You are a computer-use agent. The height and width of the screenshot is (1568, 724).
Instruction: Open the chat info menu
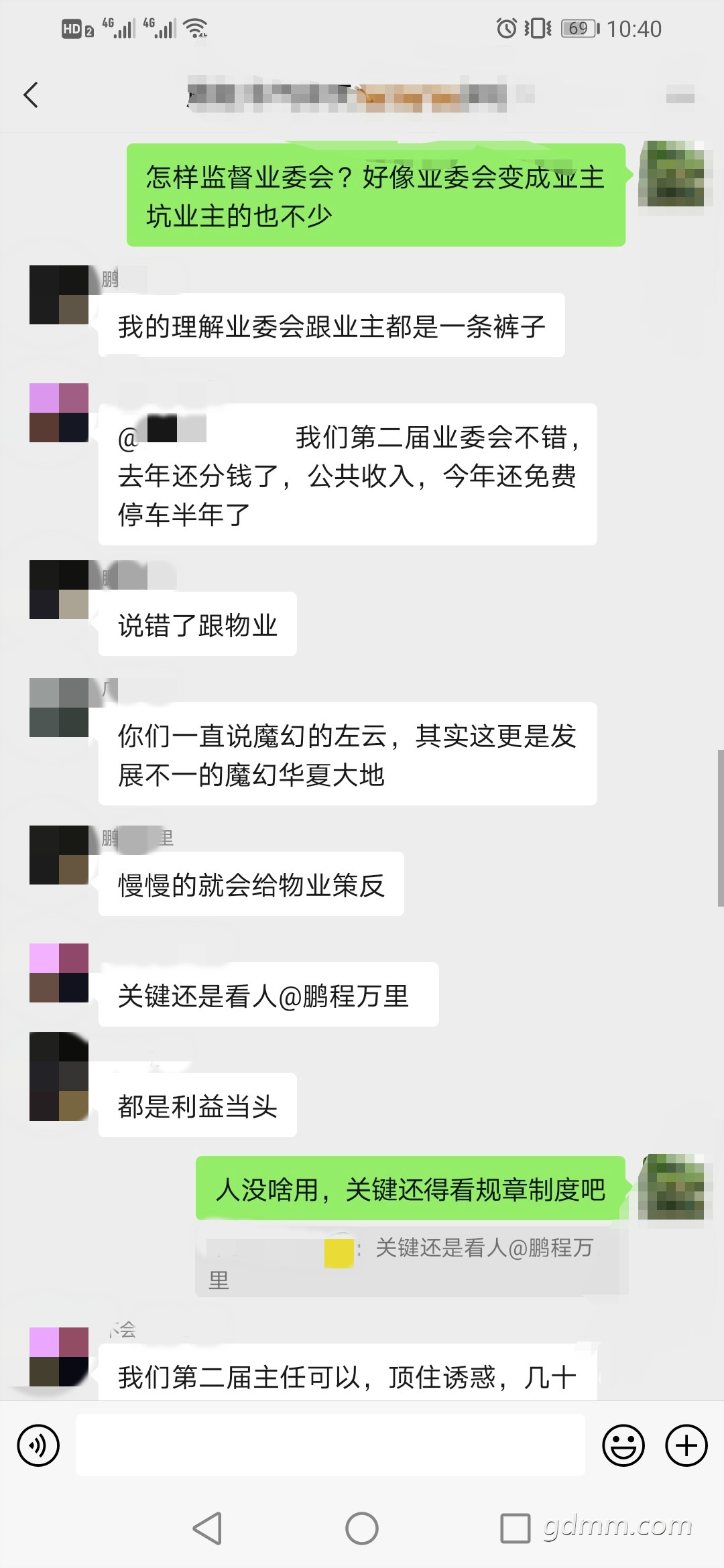tap(679, 96)
